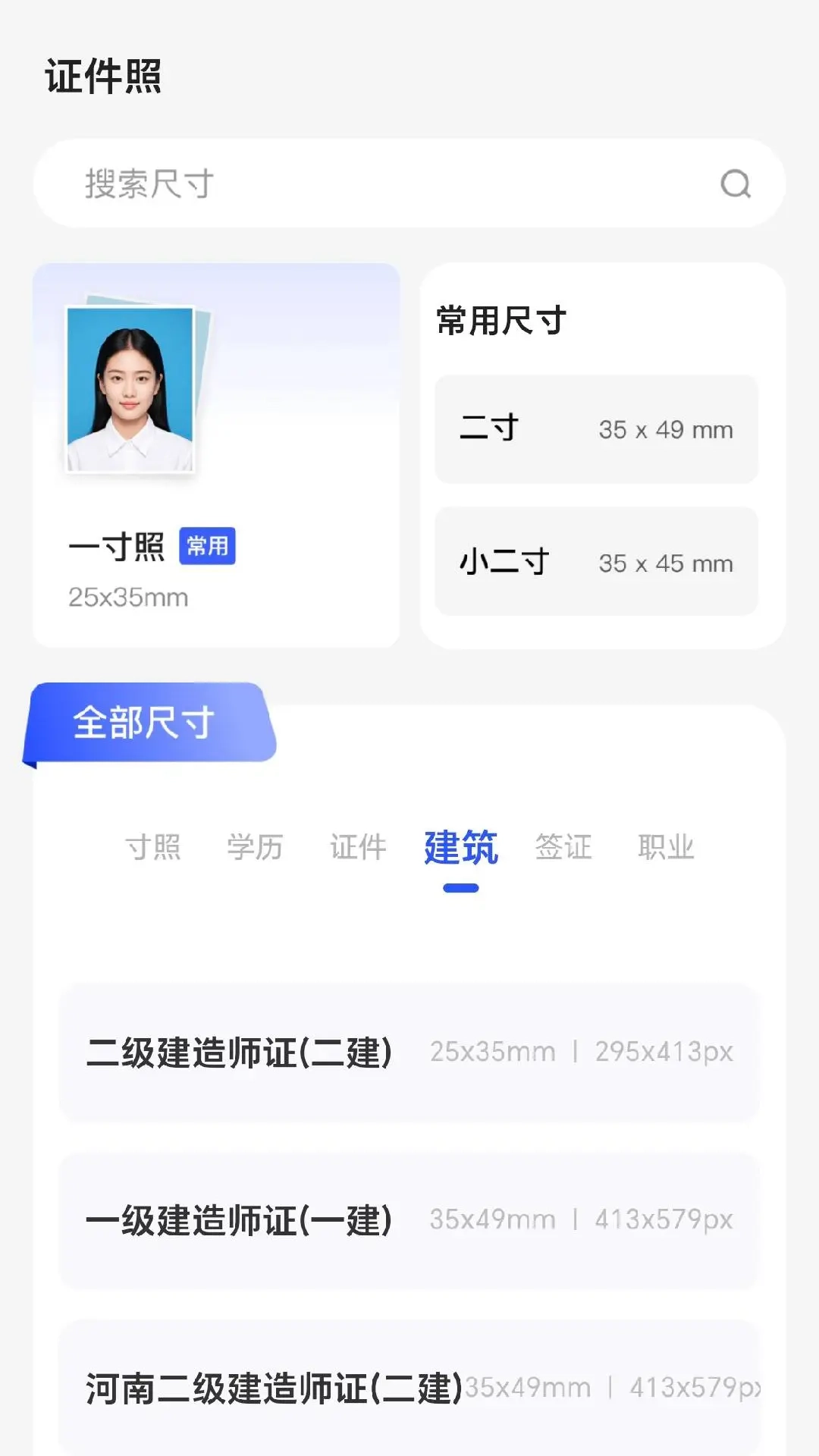Select the 建筑 tab
Screen dimensions: 819x1456
[460, 848]
